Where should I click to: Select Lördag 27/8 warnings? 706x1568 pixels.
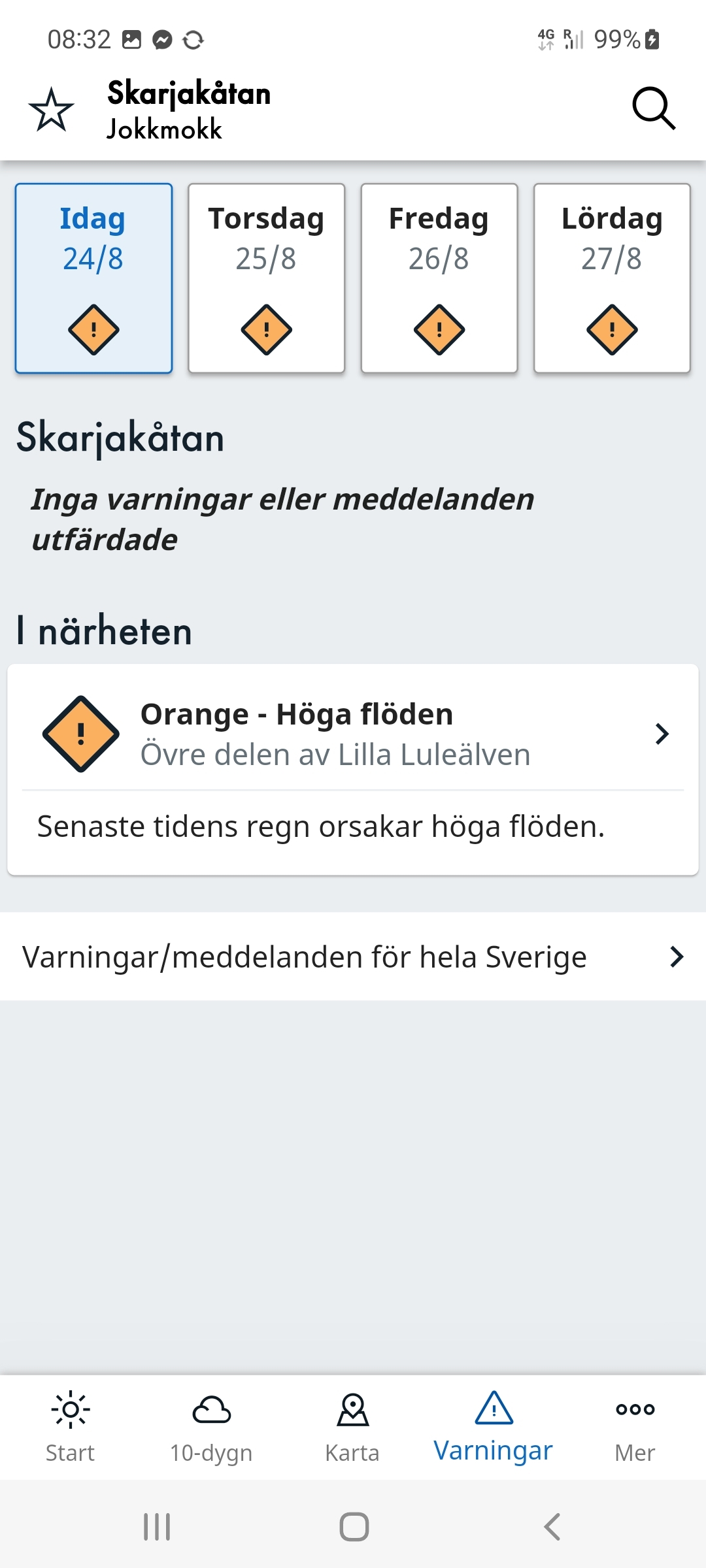(612, 278)
